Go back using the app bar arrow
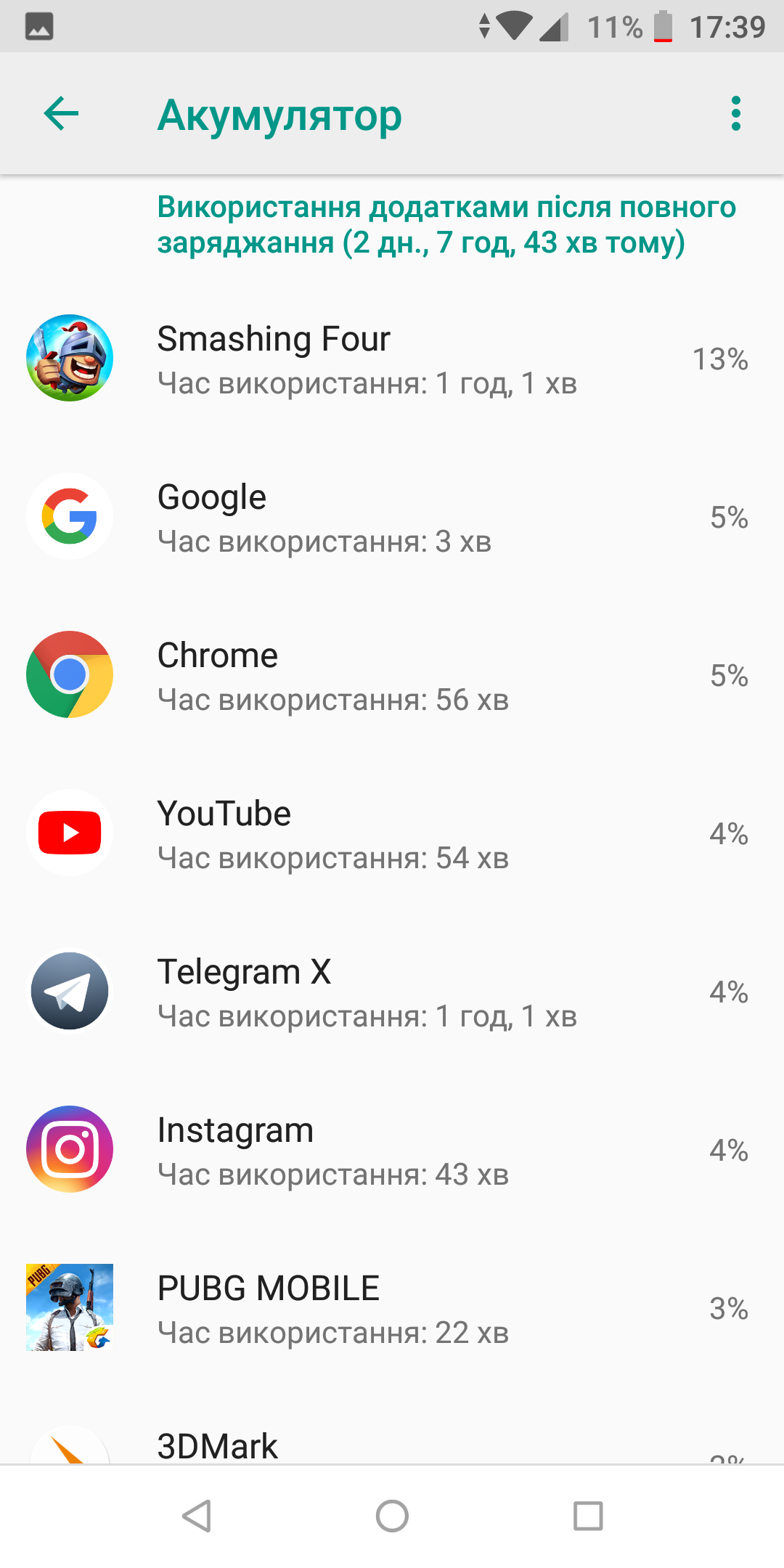784x1568 pixels. point(61,114)
